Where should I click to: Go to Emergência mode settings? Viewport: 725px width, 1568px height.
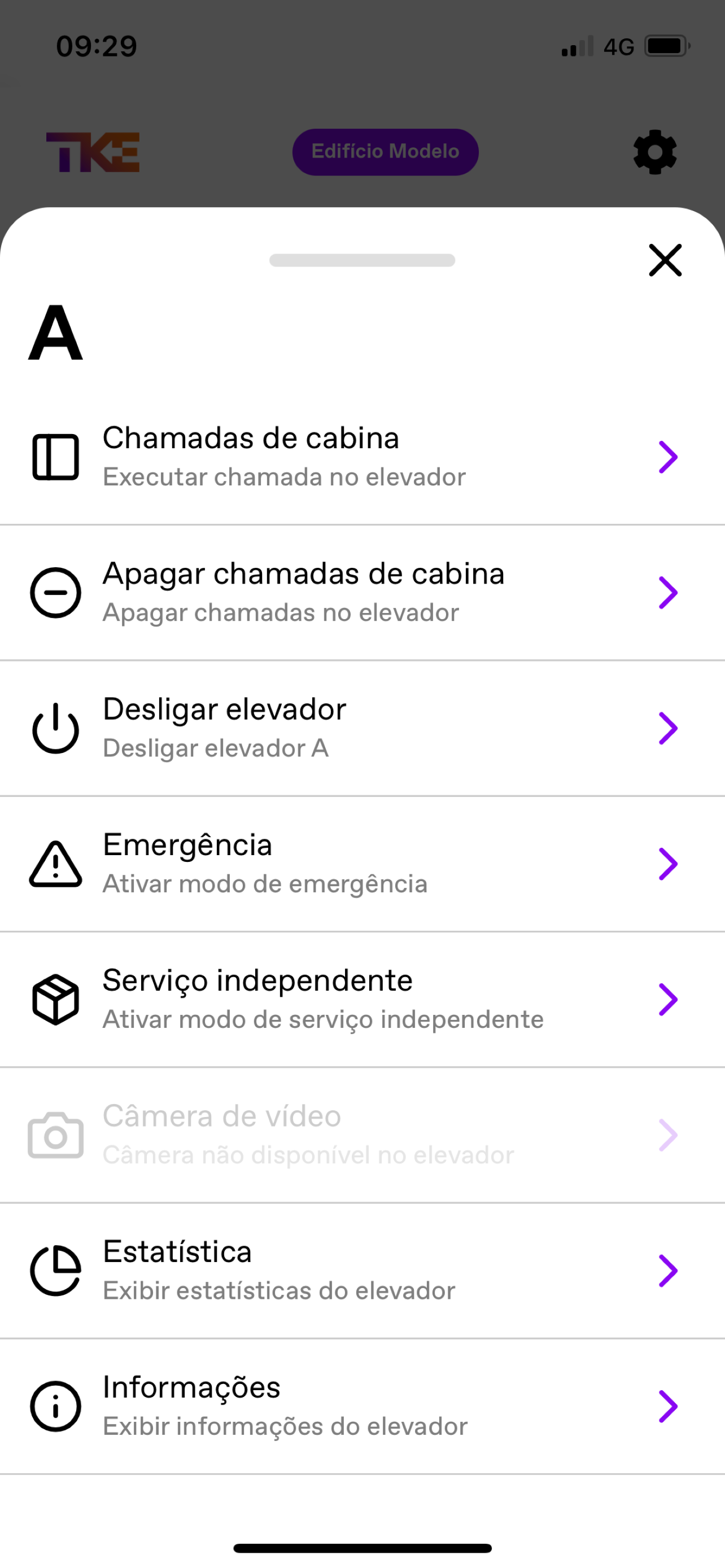(362, 864)
